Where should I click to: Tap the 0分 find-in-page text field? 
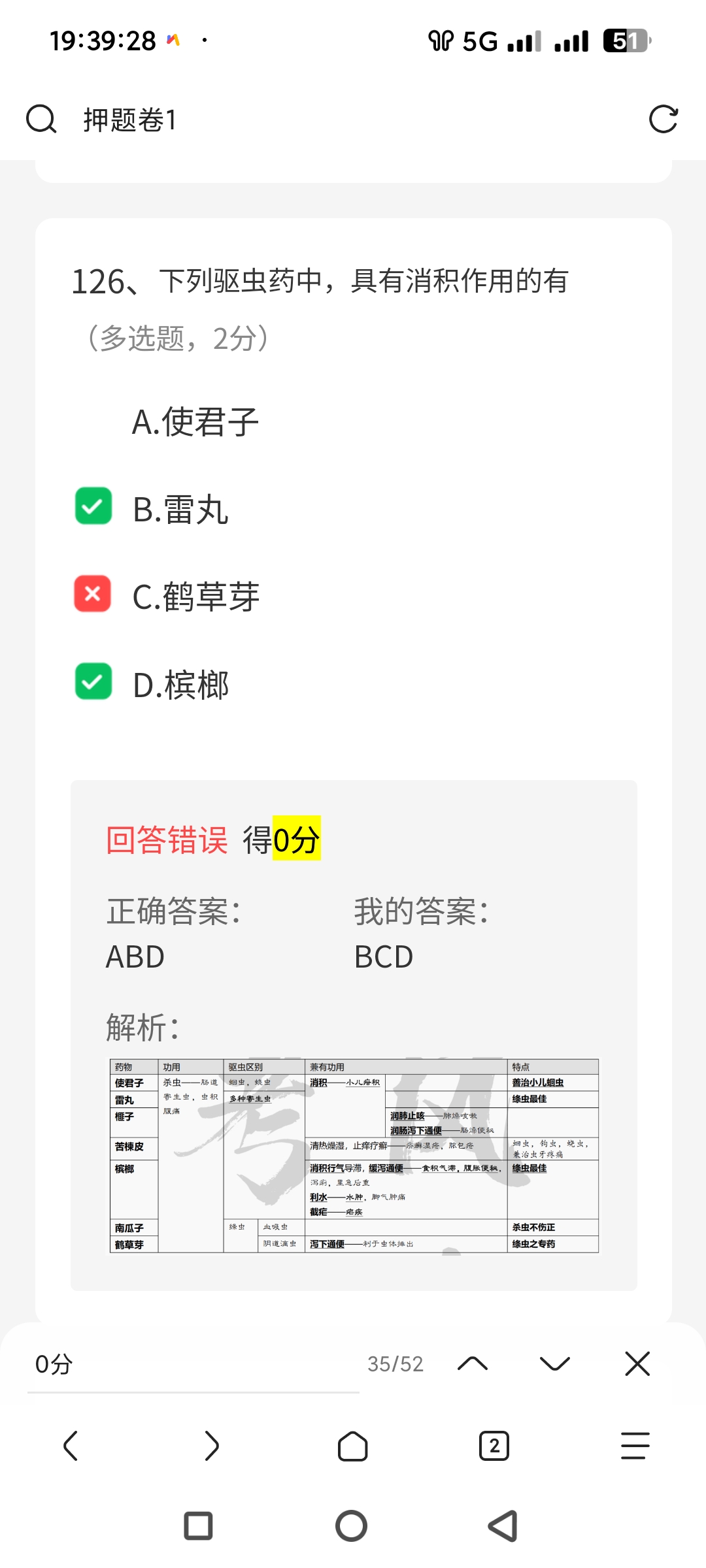pyautogui.click(x=190, y=1364)
